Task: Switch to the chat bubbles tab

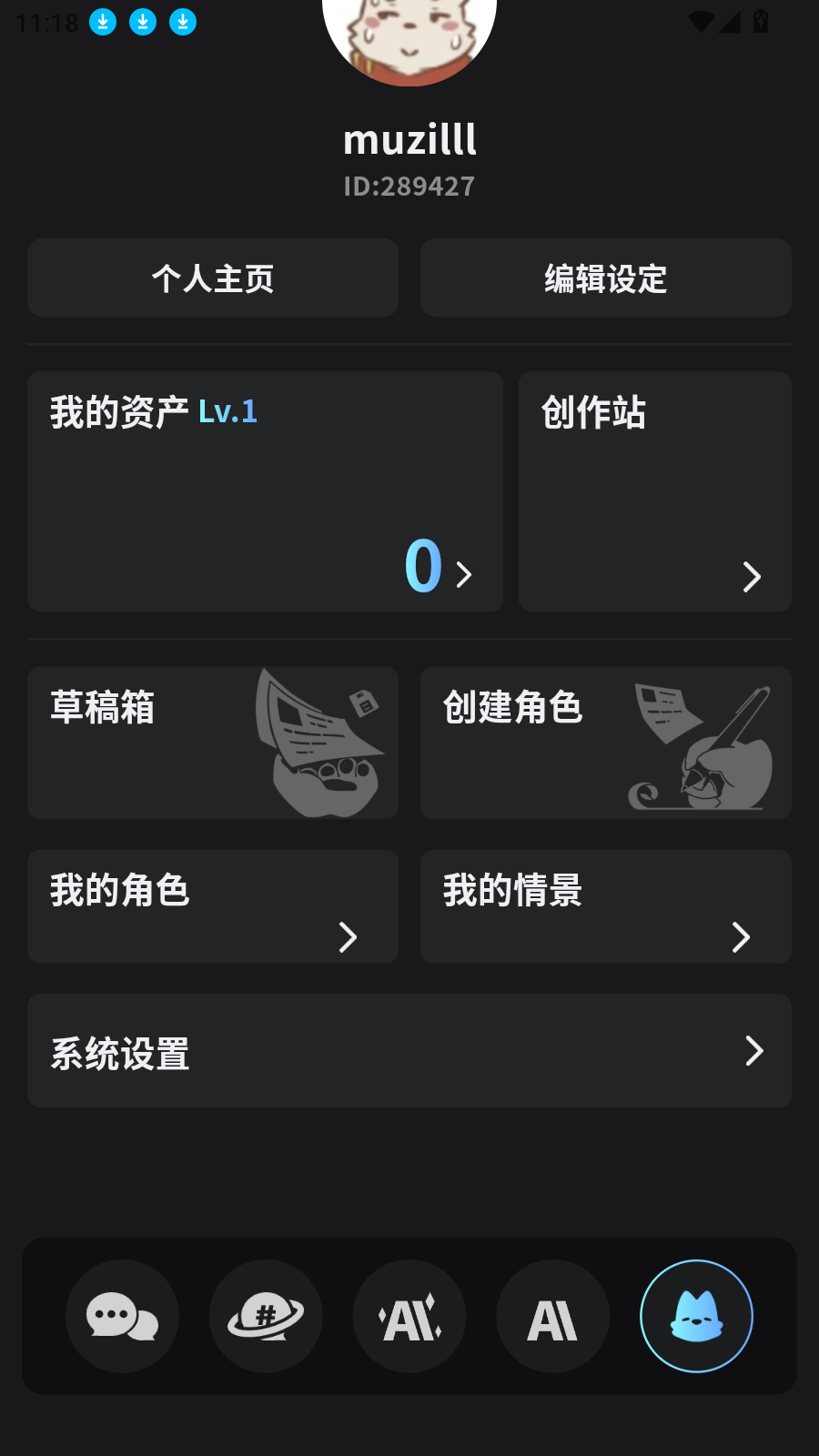Action: pyautogui.click(x=122, y=1316)
